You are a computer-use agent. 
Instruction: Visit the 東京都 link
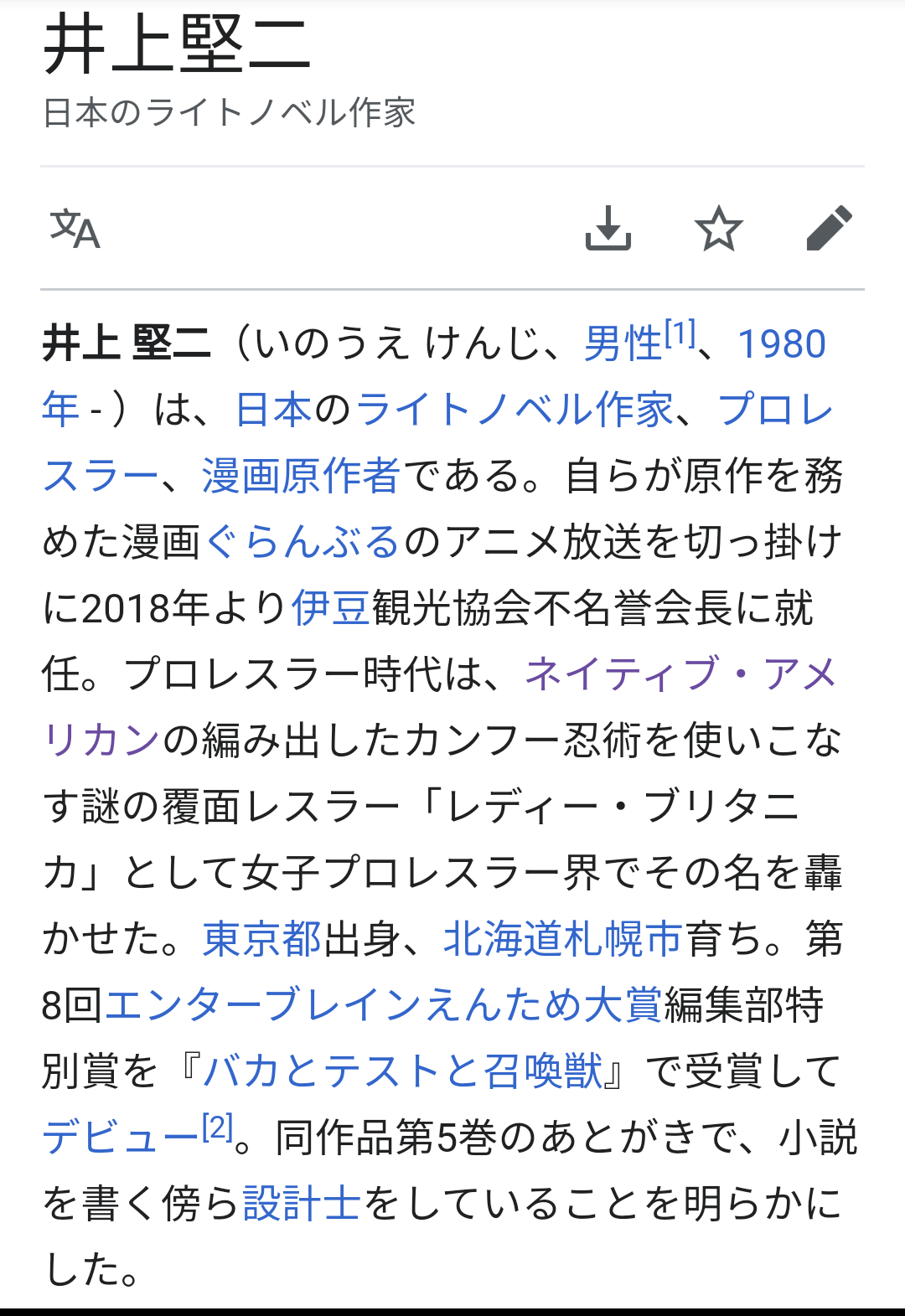click(x=262, y=939)
